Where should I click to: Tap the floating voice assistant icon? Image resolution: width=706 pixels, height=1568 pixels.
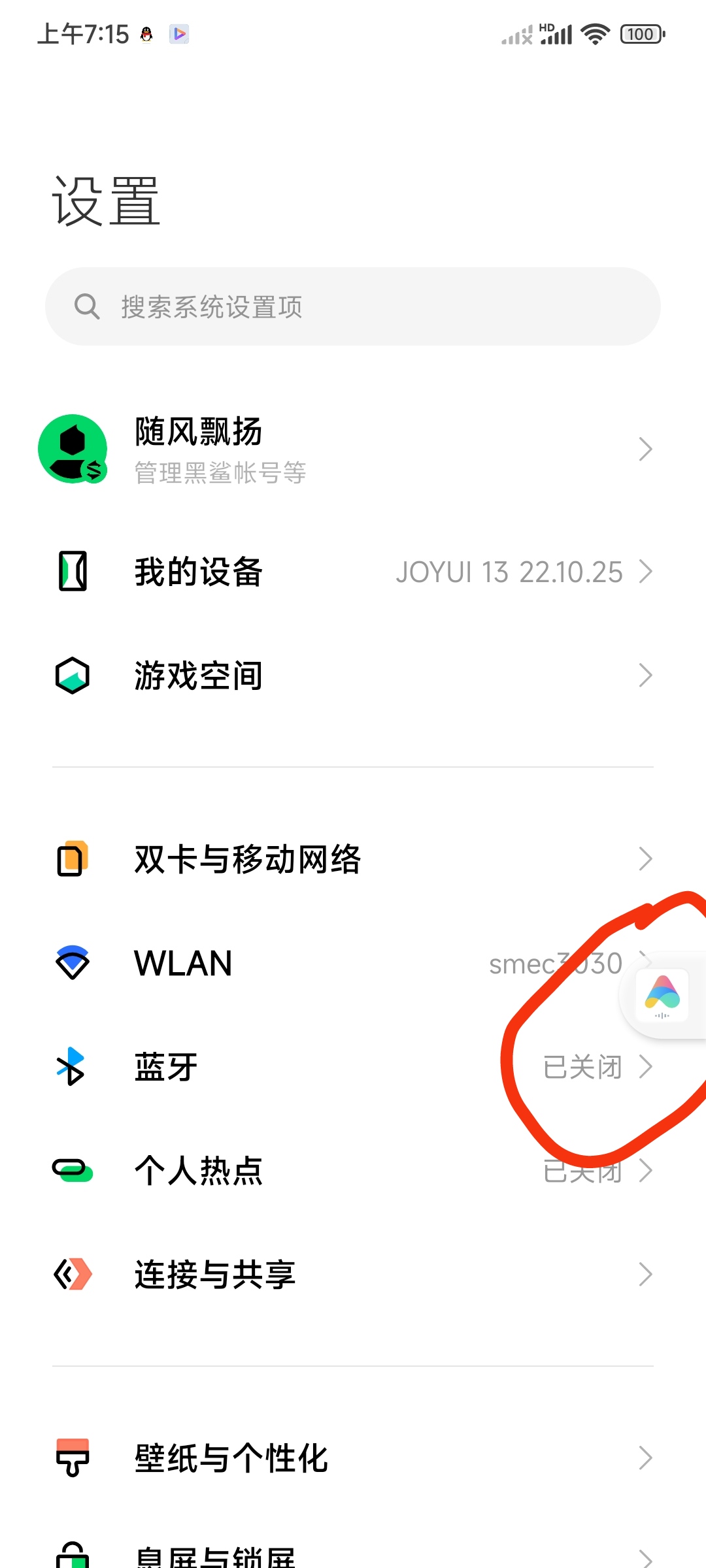pos(663,996)
